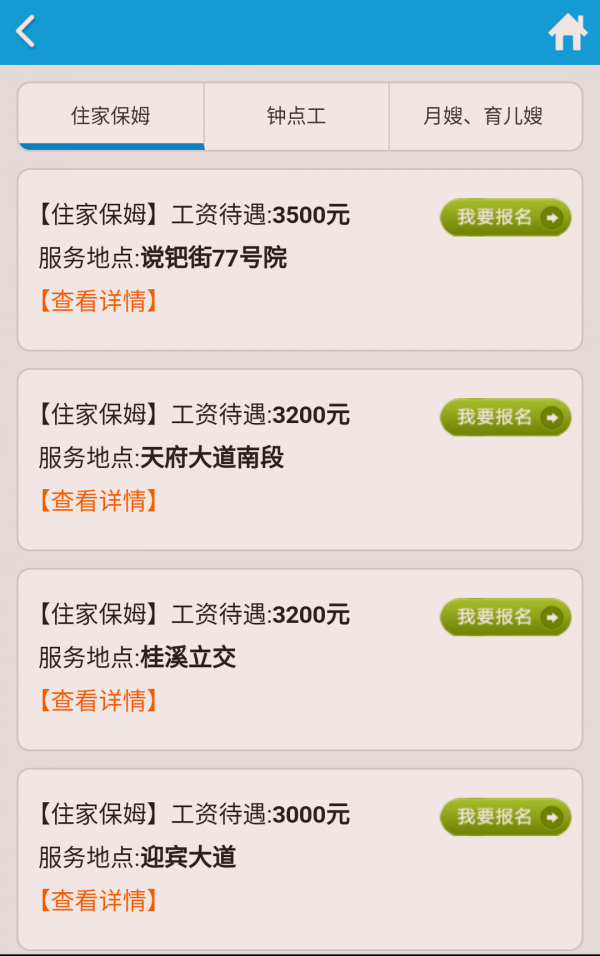Switch to the 月嫂、育儿嫂 tab
Image resolution: width=600 pixels, height=956 pixels.
pos(484,116)
